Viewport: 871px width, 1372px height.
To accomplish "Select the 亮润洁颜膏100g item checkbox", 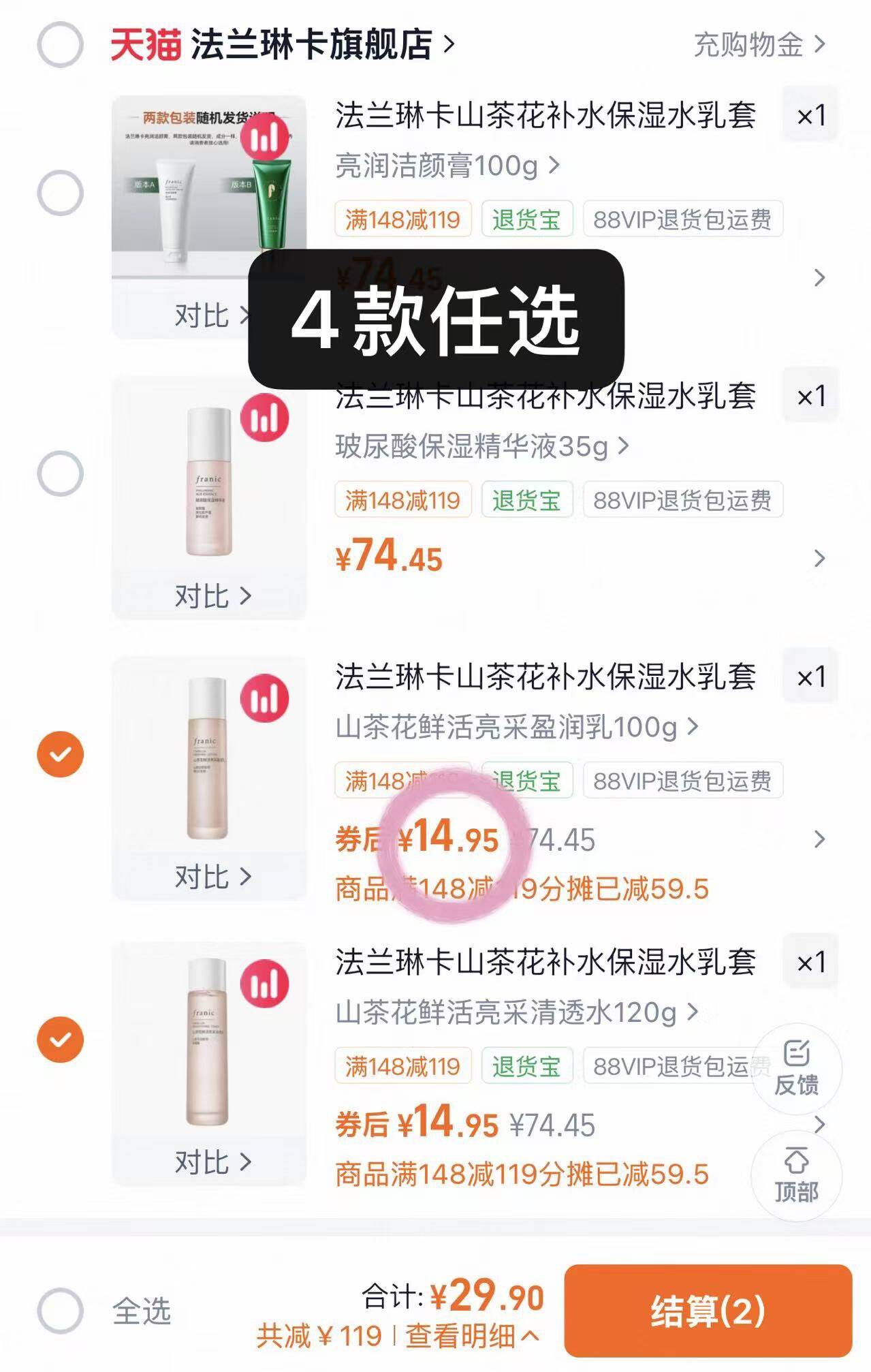I will [60, 193].
